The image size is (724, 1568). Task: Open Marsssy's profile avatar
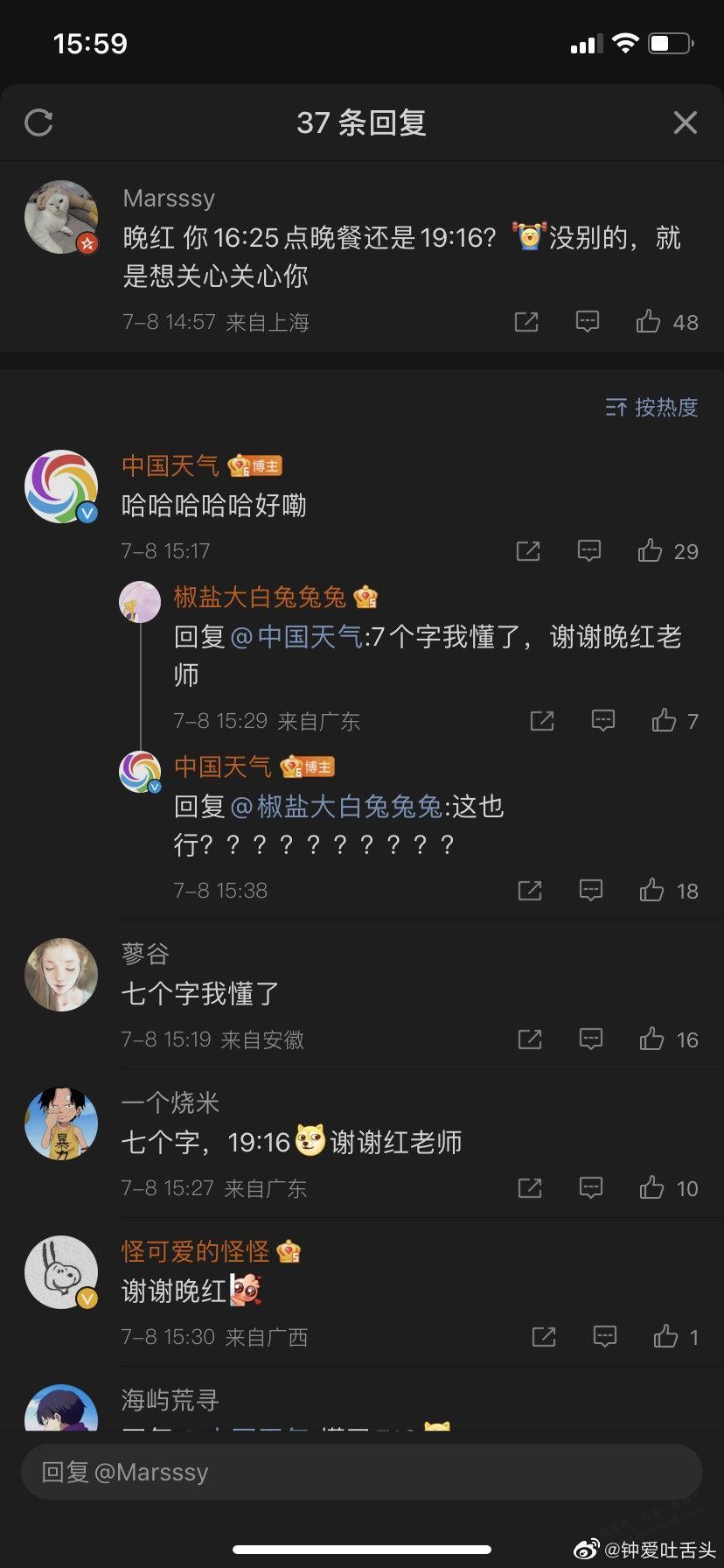(61, 217)
